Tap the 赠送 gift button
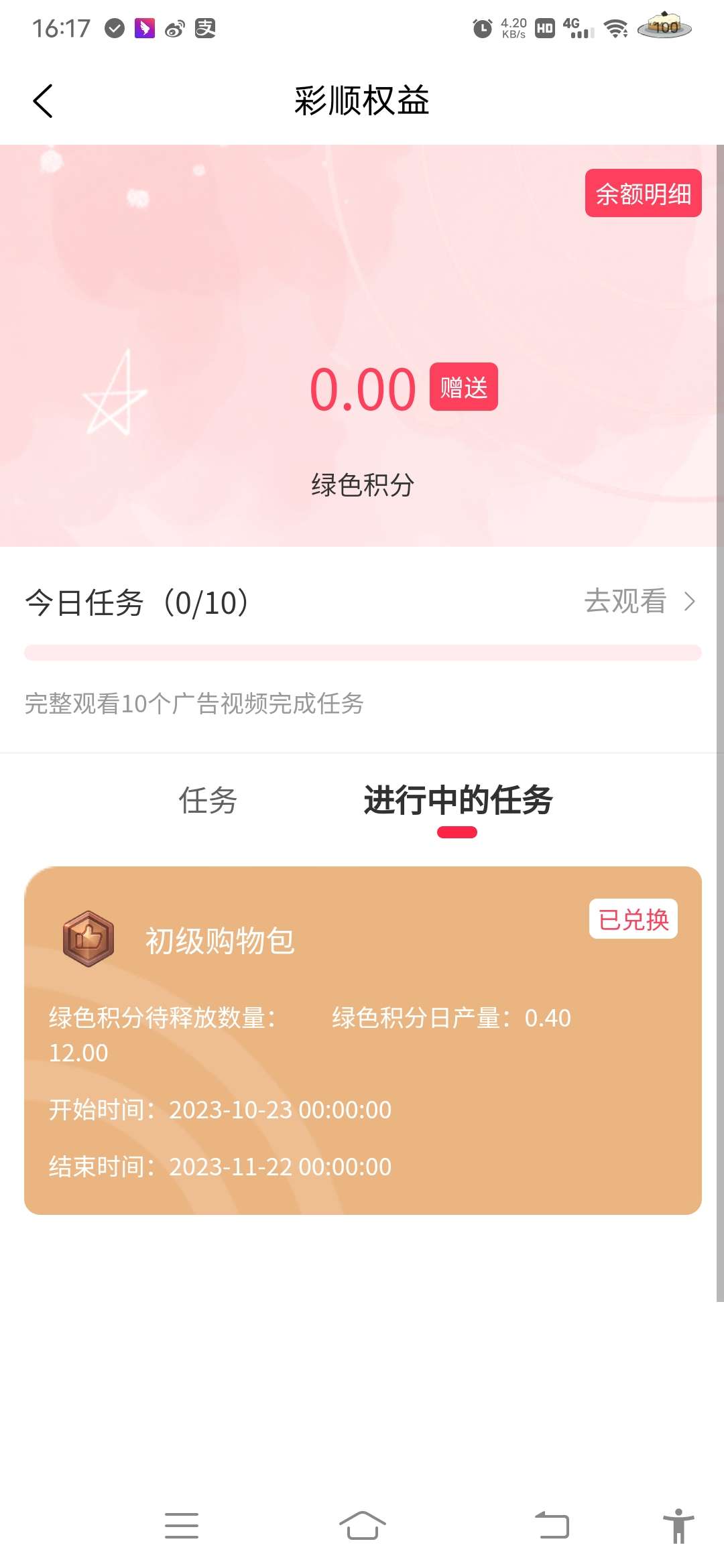 click(463, 387)
